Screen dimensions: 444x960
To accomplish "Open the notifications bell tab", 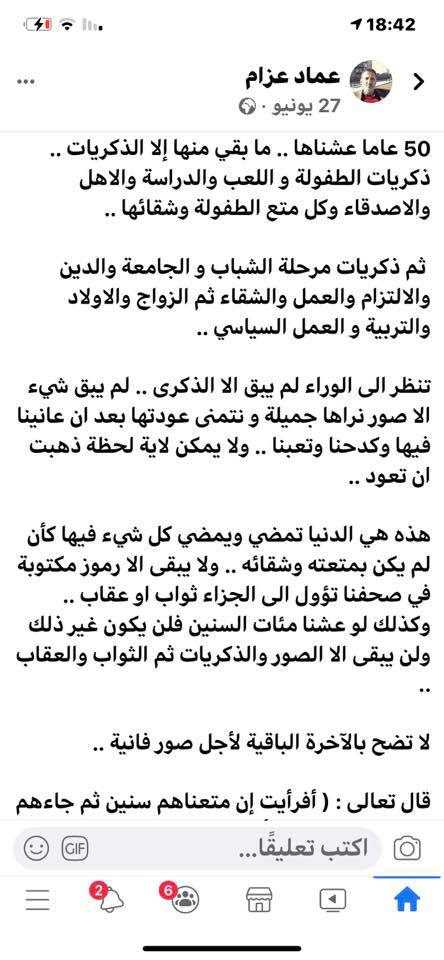I will pos(110,899).
